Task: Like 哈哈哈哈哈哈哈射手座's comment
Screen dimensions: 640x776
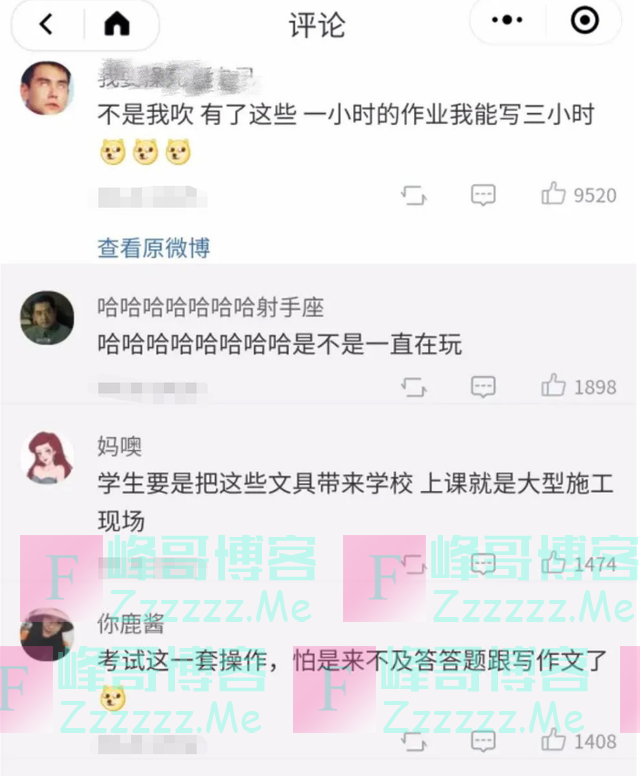Action: tap(554, 385)
